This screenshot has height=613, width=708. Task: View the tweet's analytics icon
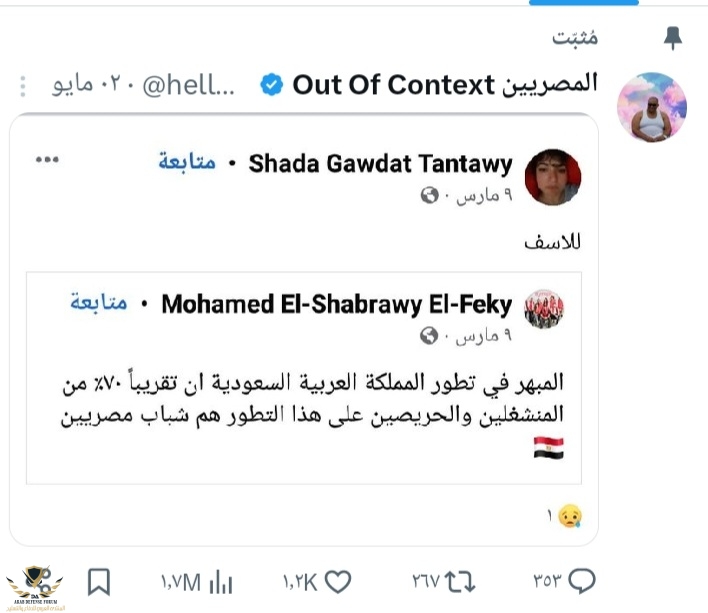click(222, 582)
